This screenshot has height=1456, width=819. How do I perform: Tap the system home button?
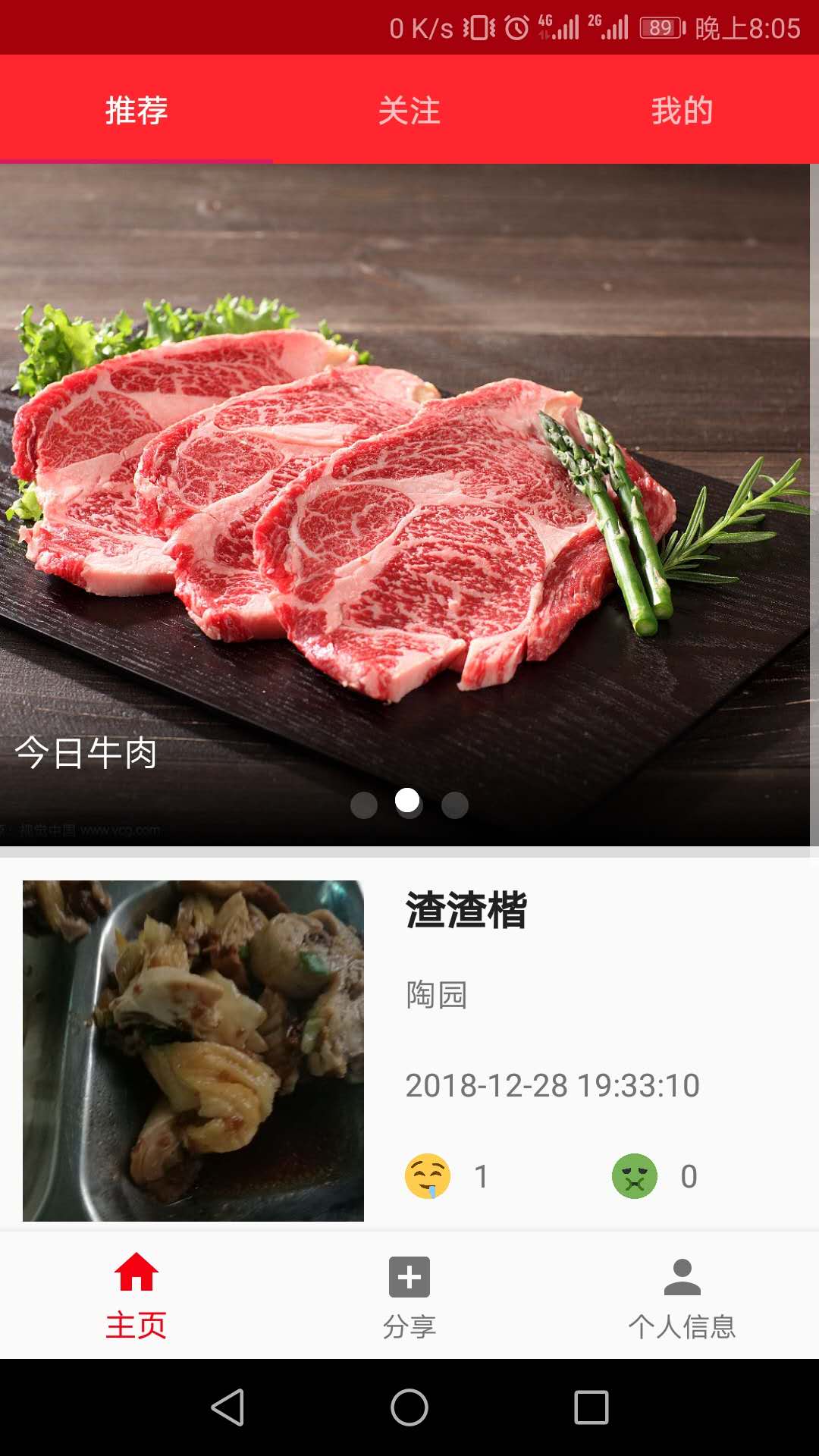[x=409, y=1407]
